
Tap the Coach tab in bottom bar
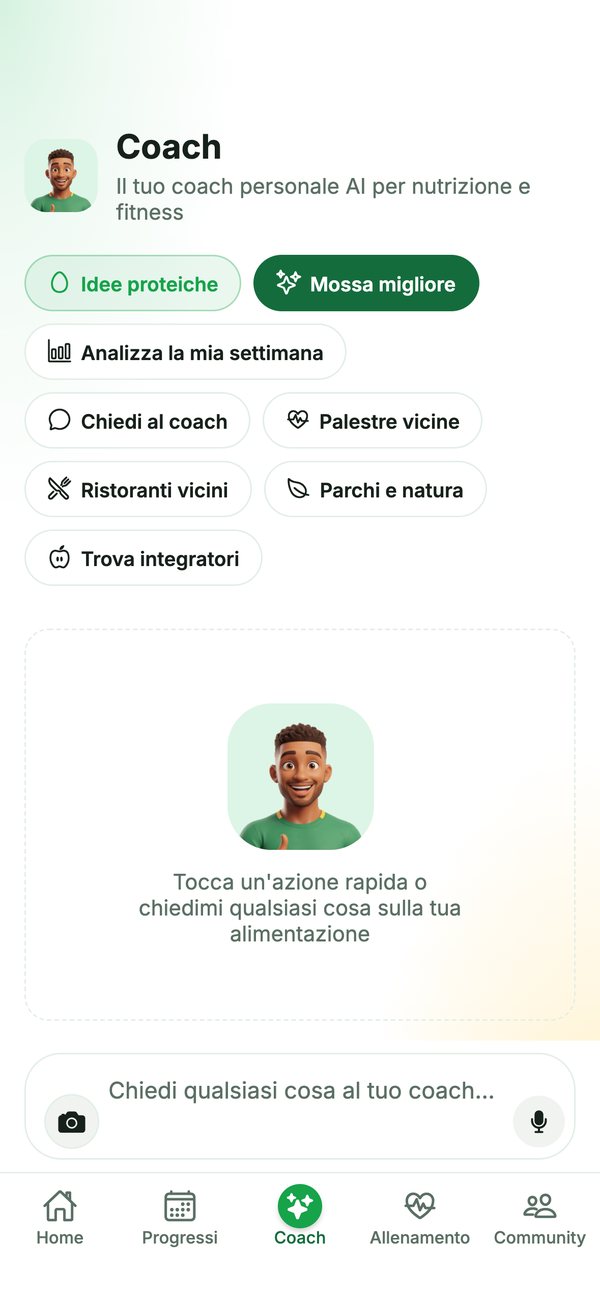[x=300, y=1217]
